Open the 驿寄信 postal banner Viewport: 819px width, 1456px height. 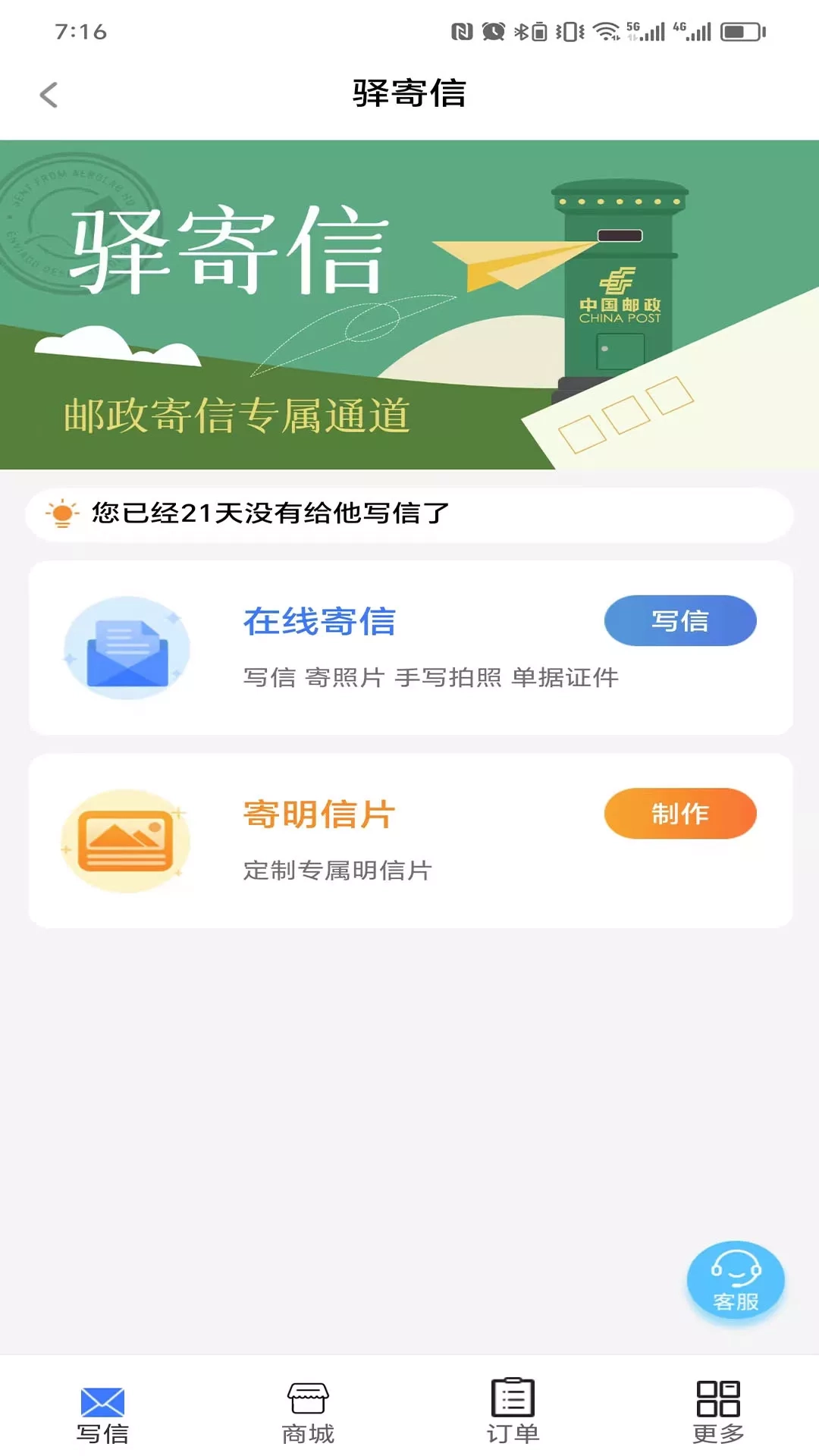tap(409, 305)
